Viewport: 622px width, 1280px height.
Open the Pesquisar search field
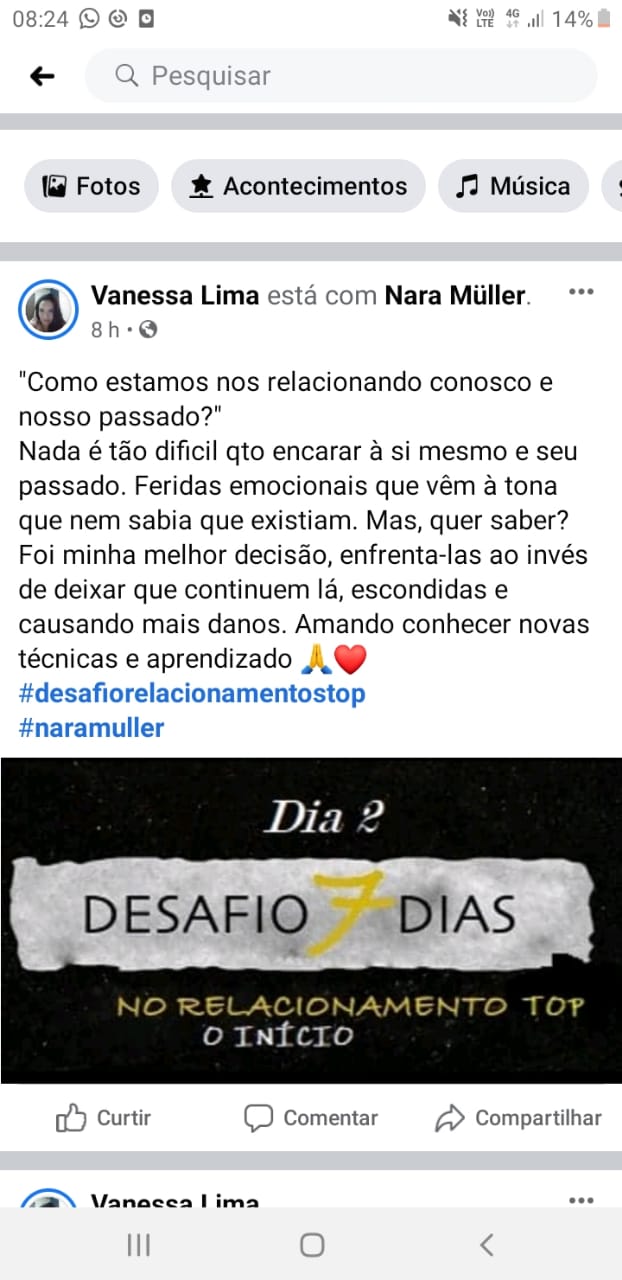click(x=341, y=76)
